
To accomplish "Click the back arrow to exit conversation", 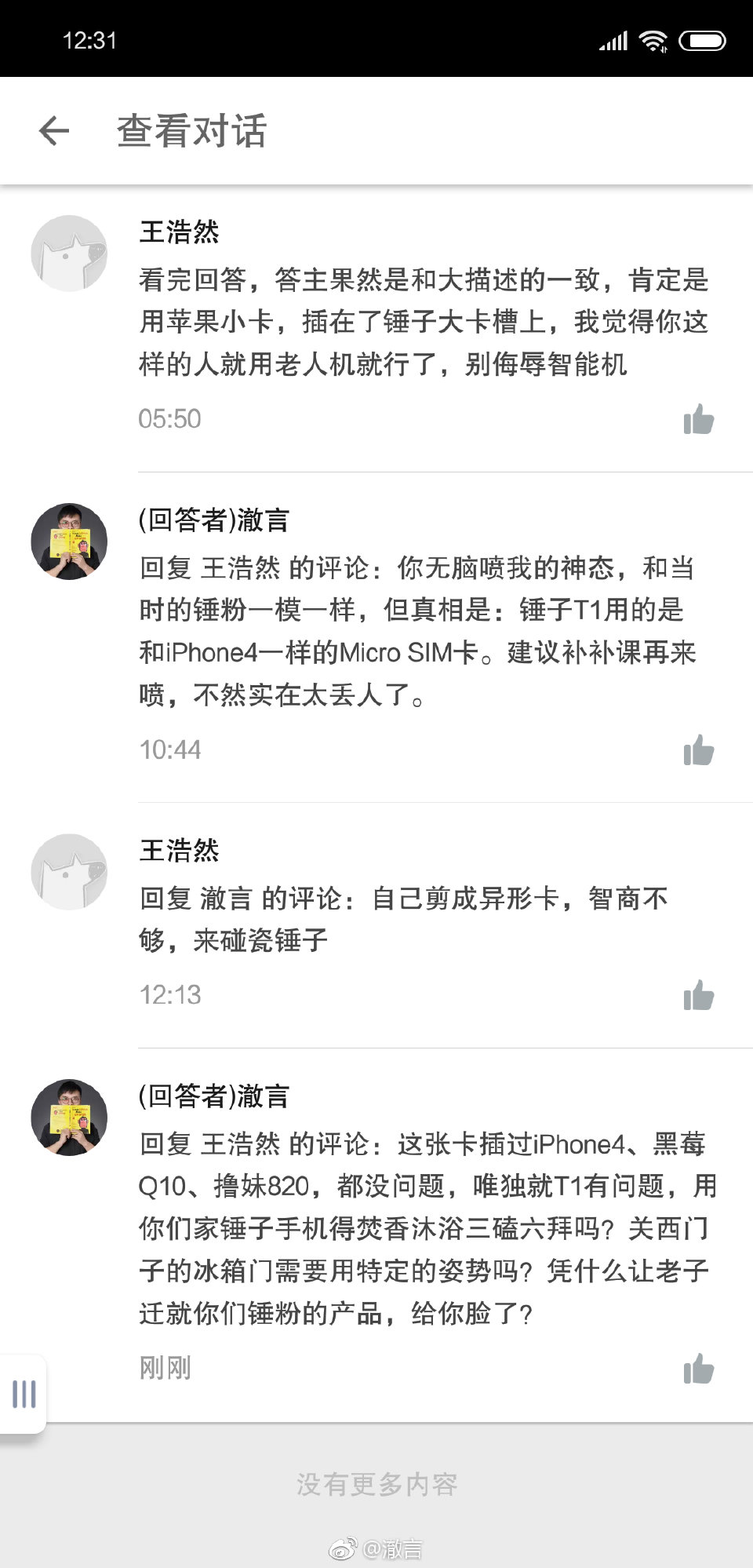I will click(x=55, y=130).
